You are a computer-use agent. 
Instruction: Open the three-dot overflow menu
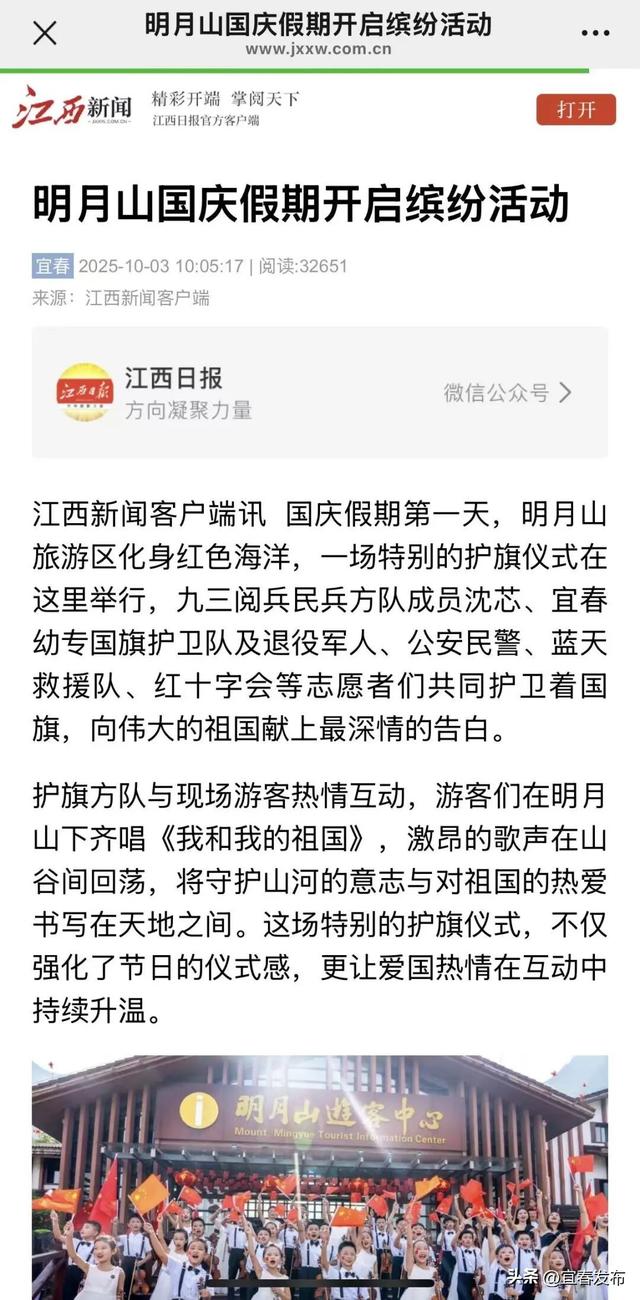(595, 33)
